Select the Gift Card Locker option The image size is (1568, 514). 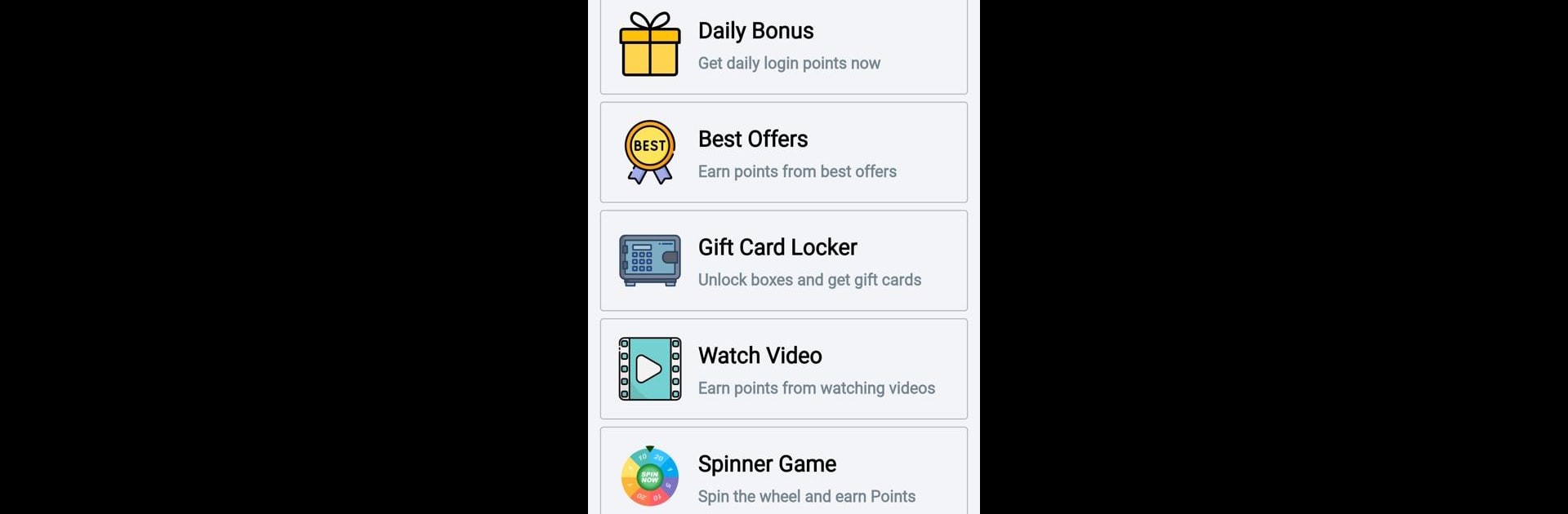[x=783, y=261]
